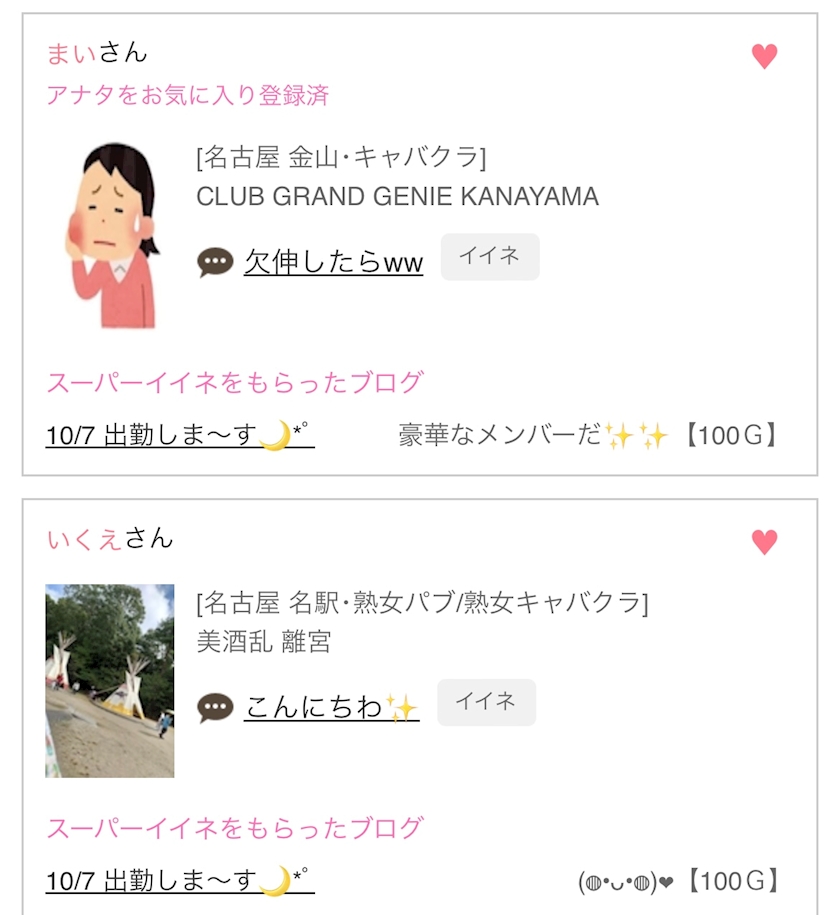Open まいさん's profile picture

pyautogui.click(x=111, y=235)
